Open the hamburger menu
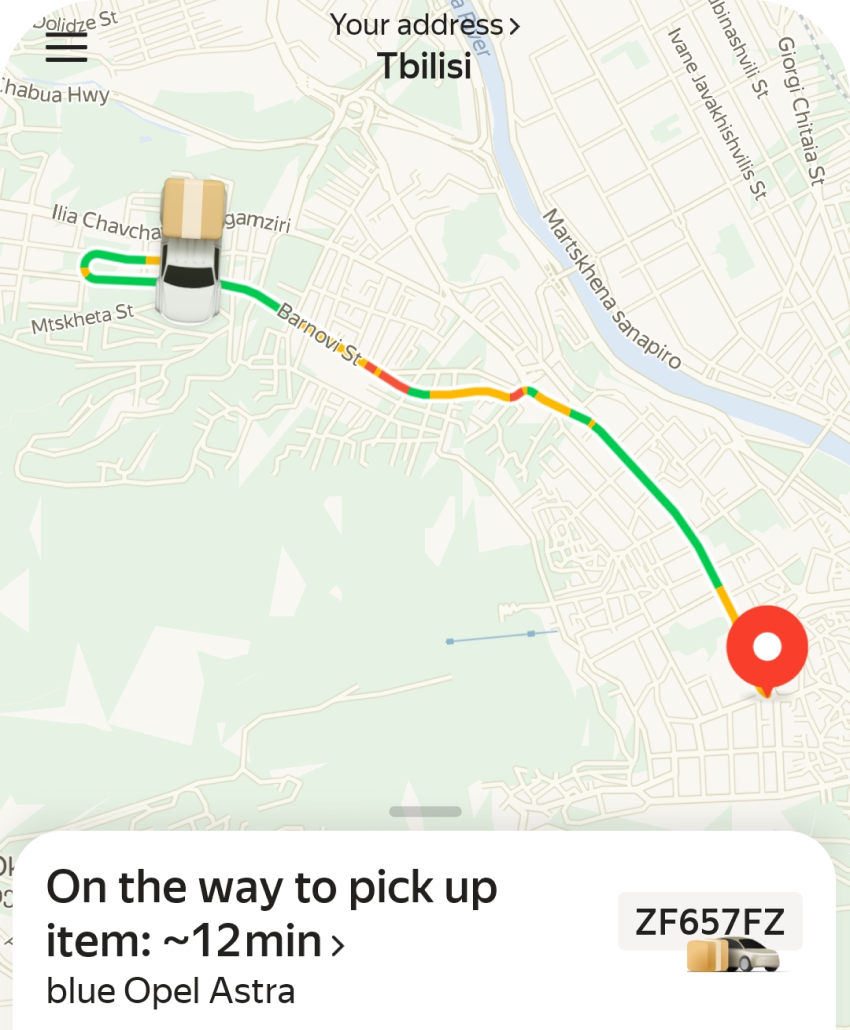Viewport: 850px width, 1030px height. click(x=66, y=47)
